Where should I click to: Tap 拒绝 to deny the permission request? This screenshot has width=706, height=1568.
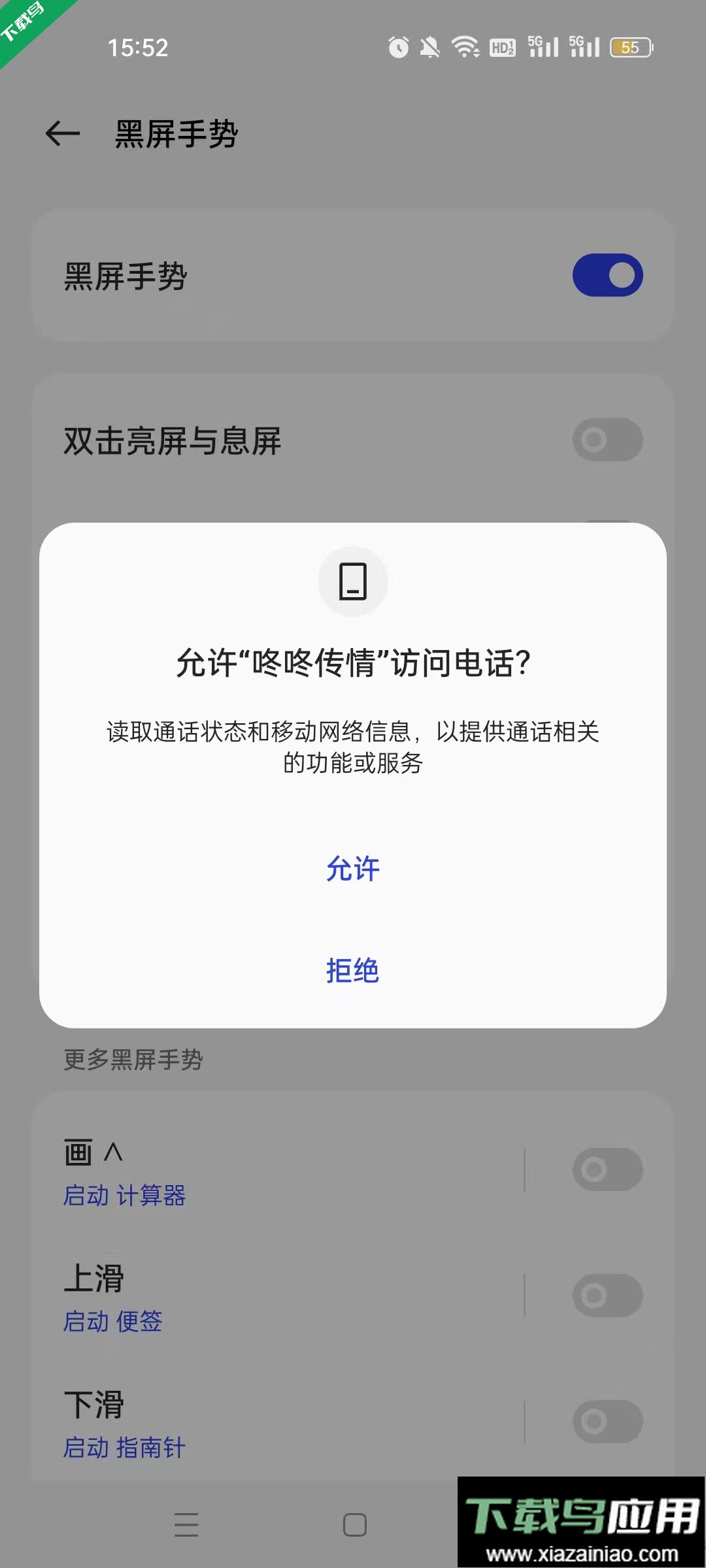click(x=353, y=971)
